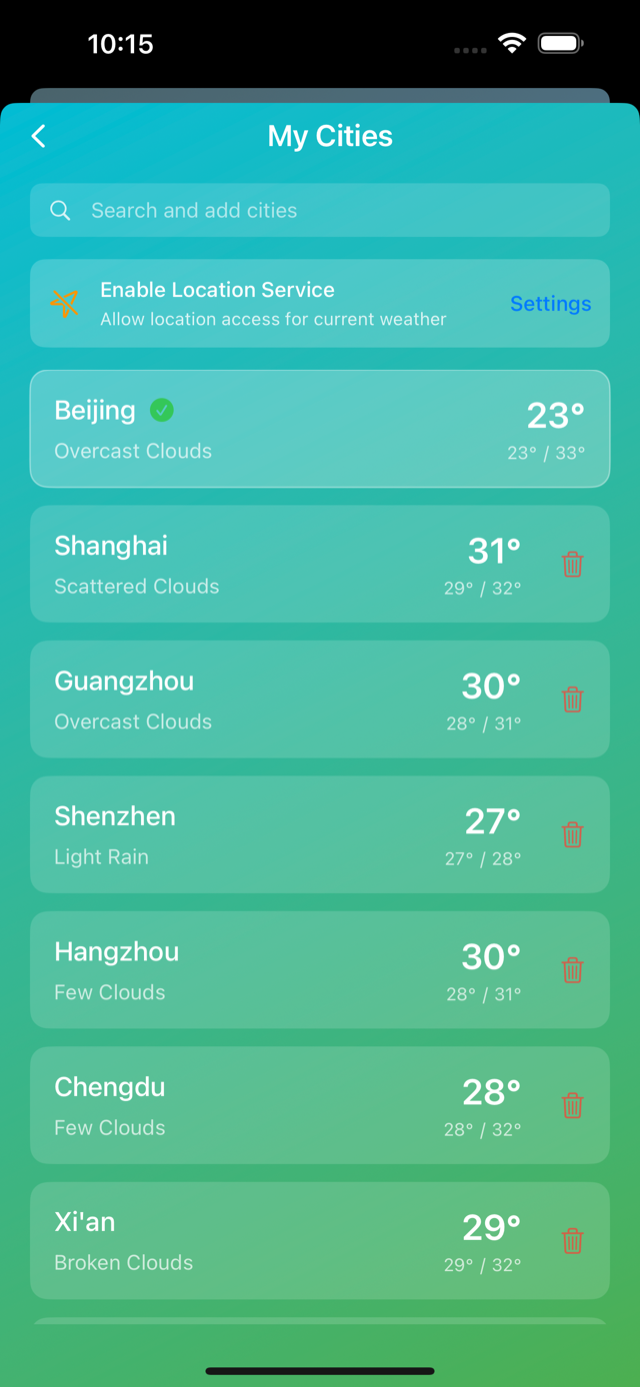Select the Beijing city card
This screenshot has height=1387, width=640.
[320, 429]
